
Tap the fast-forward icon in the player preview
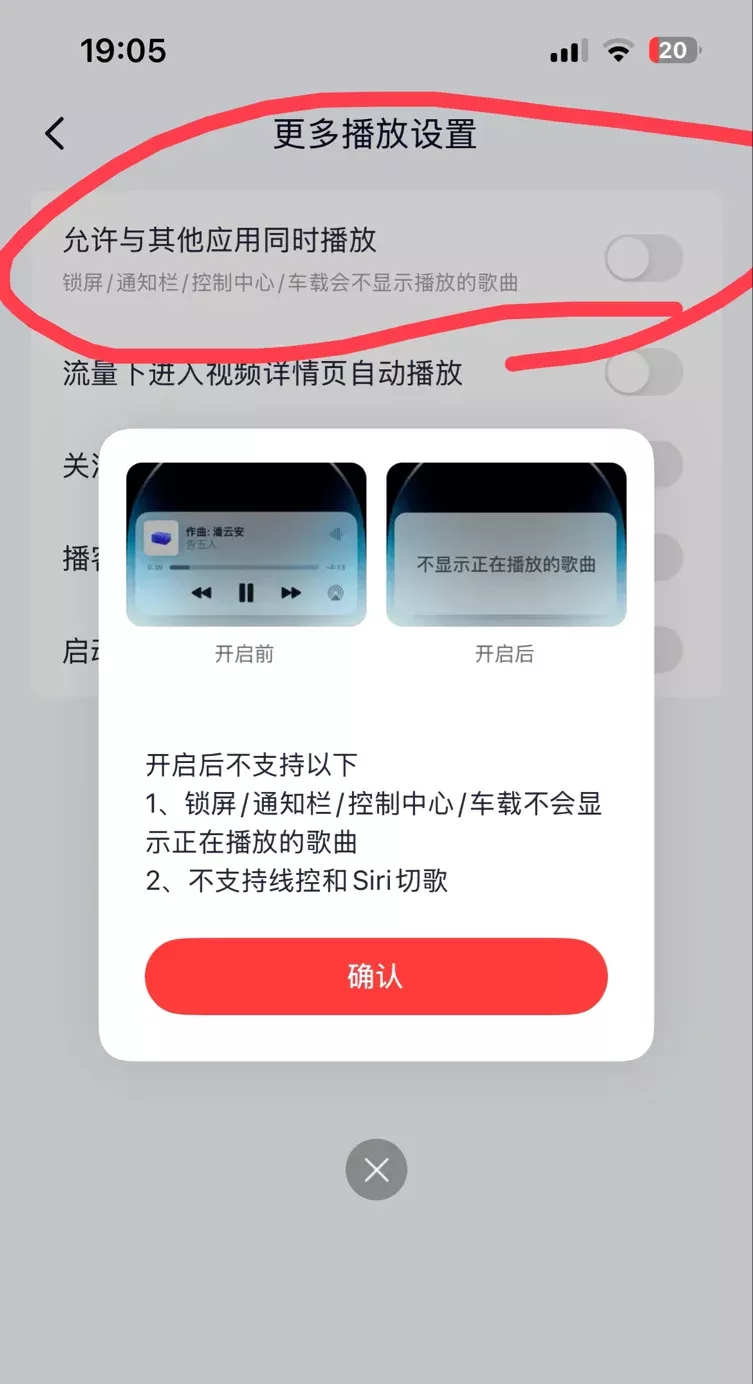coord(291,593)
